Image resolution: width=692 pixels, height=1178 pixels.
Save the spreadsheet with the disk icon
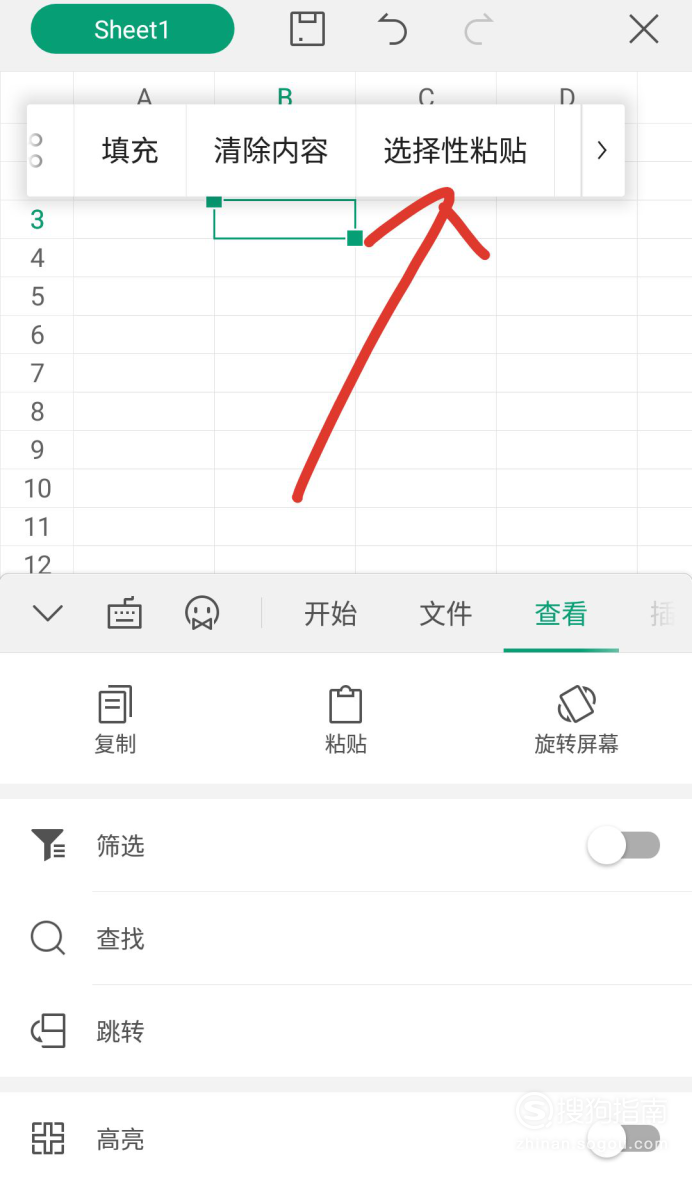pyautogui.click(x=307, y=29)
